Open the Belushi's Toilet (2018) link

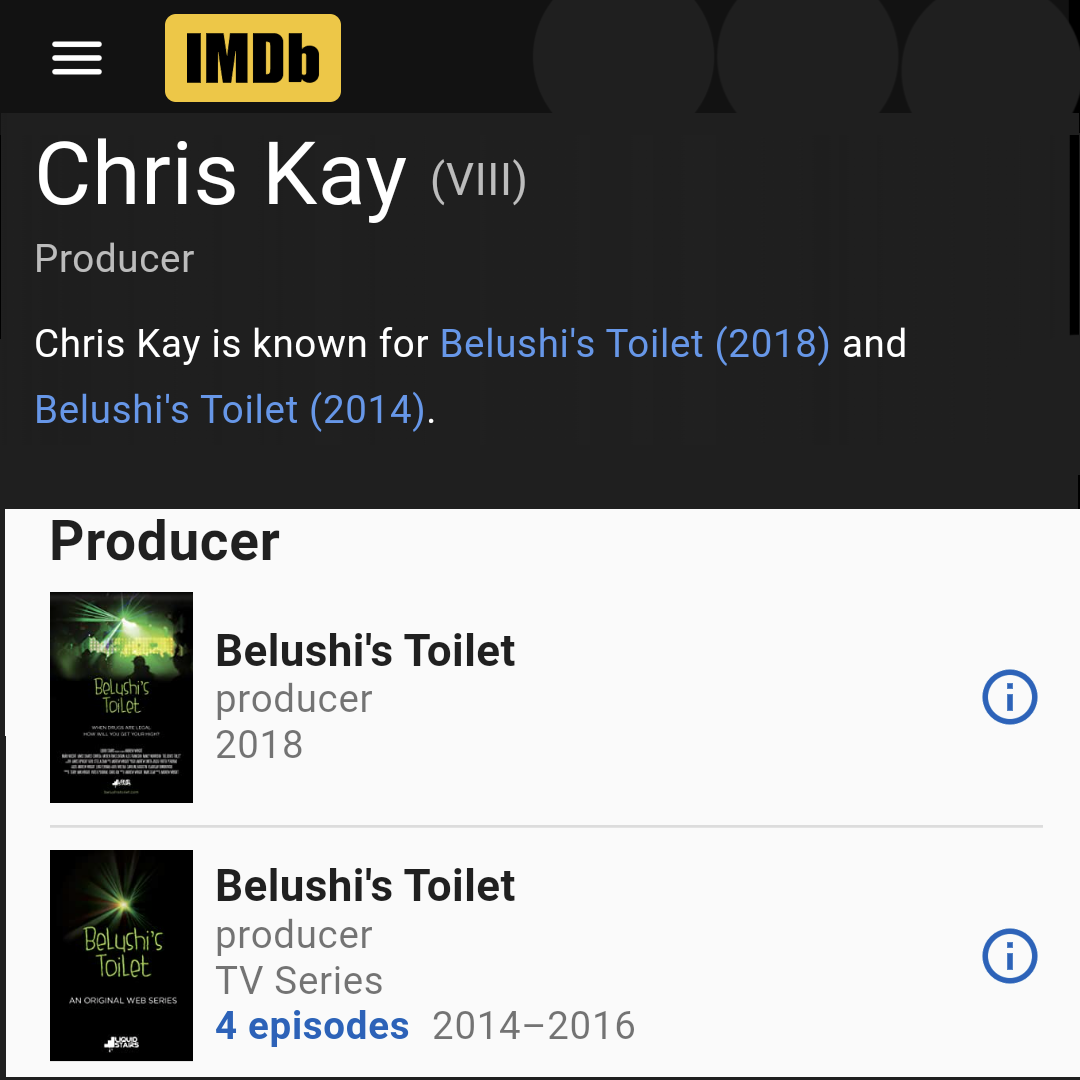pos(634,343)
